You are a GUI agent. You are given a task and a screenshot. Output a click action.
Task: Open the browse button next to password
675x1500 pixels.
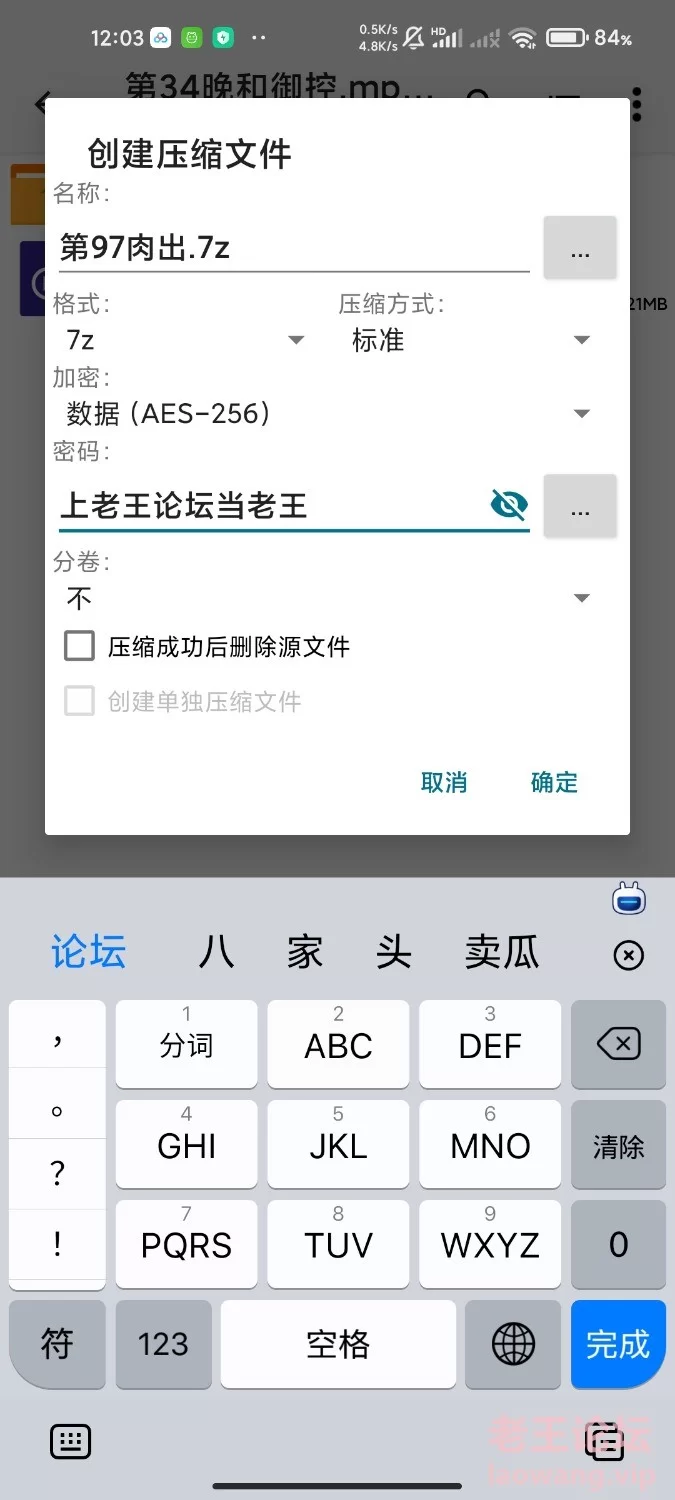[x=580, y=506]
